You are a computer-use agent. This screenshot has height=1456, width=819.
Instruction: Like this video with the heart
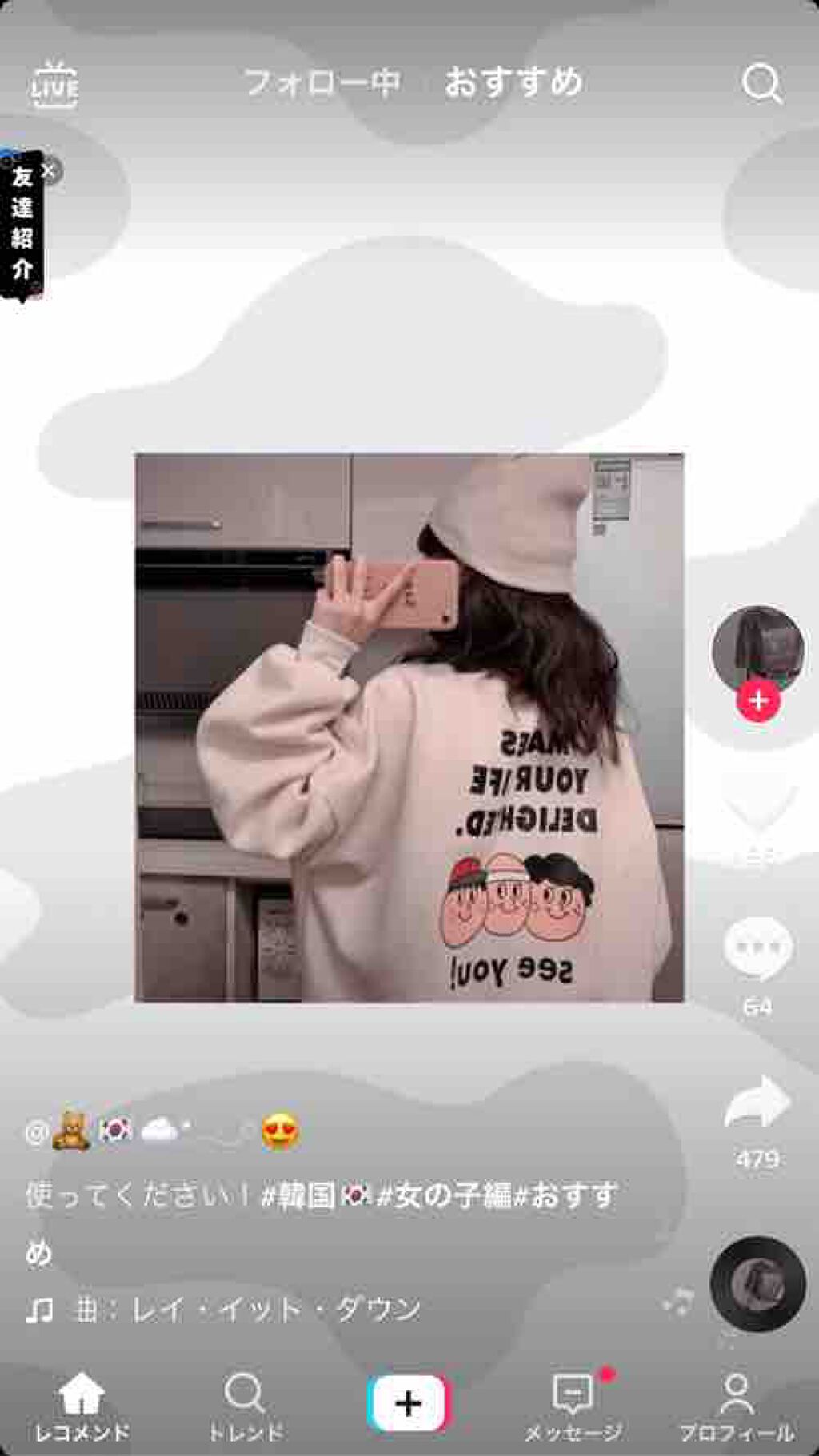(x=757, y=809)
